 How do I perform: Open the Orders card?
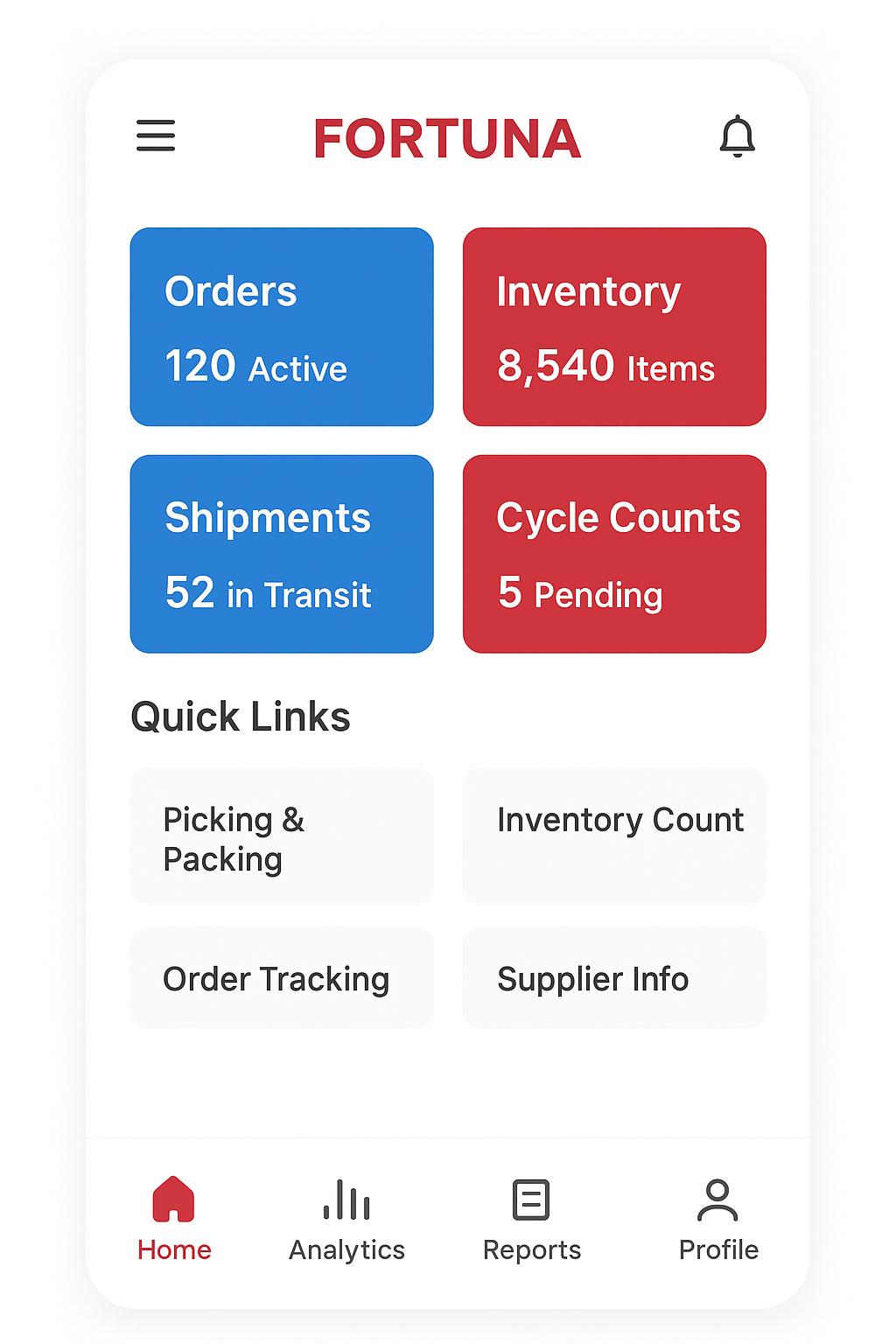pos(282,327)
